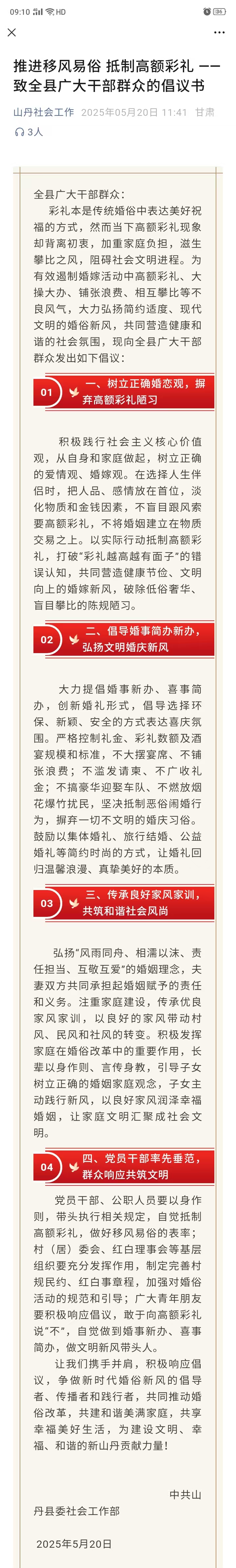This screenshot has width=236, height=1568.
Task: Open the 山丹社会工作 account page
Action: point(44,112)
